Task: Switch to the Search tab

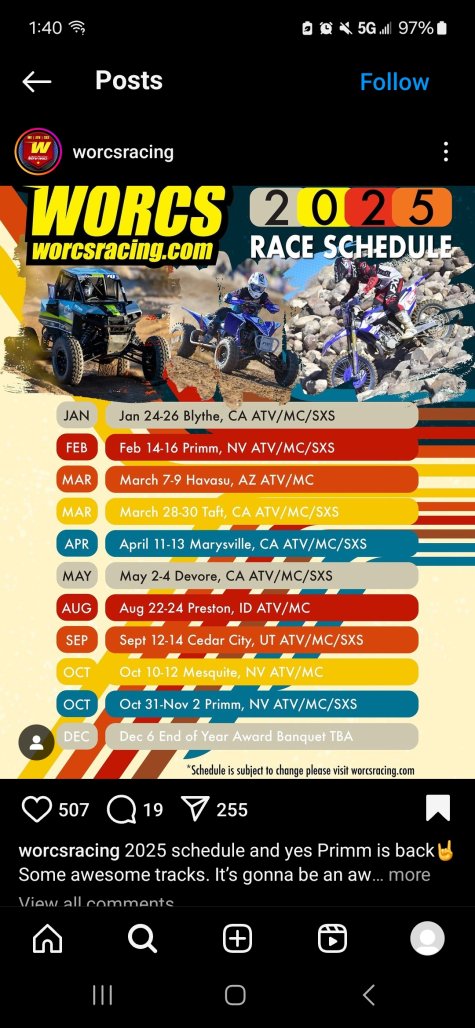Action: coord(142,939)
